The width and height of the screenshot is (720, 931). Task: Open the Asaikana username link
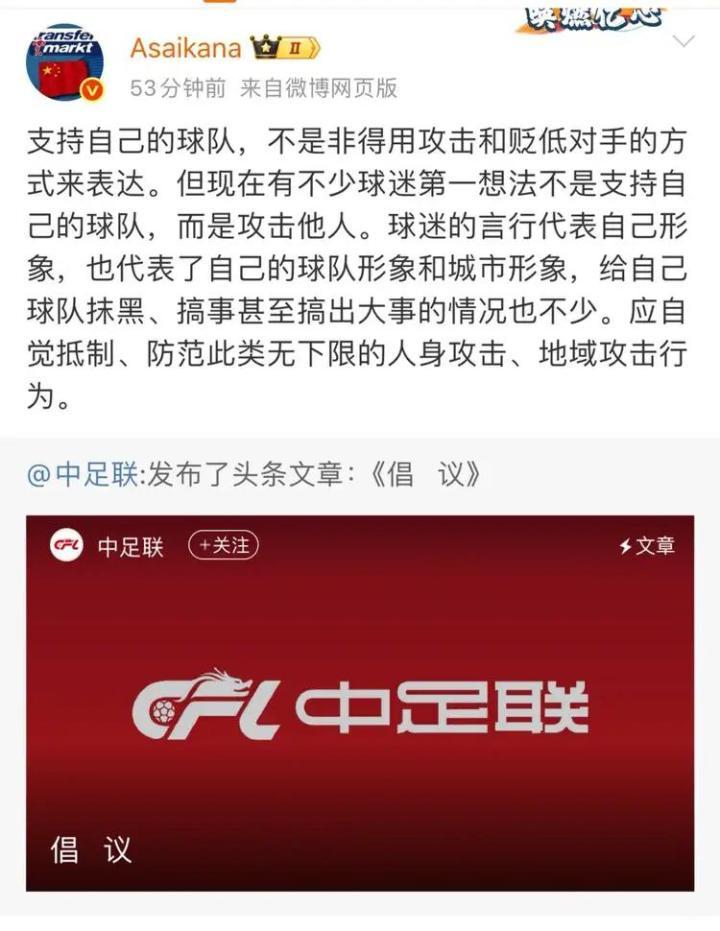pos(185,47)
